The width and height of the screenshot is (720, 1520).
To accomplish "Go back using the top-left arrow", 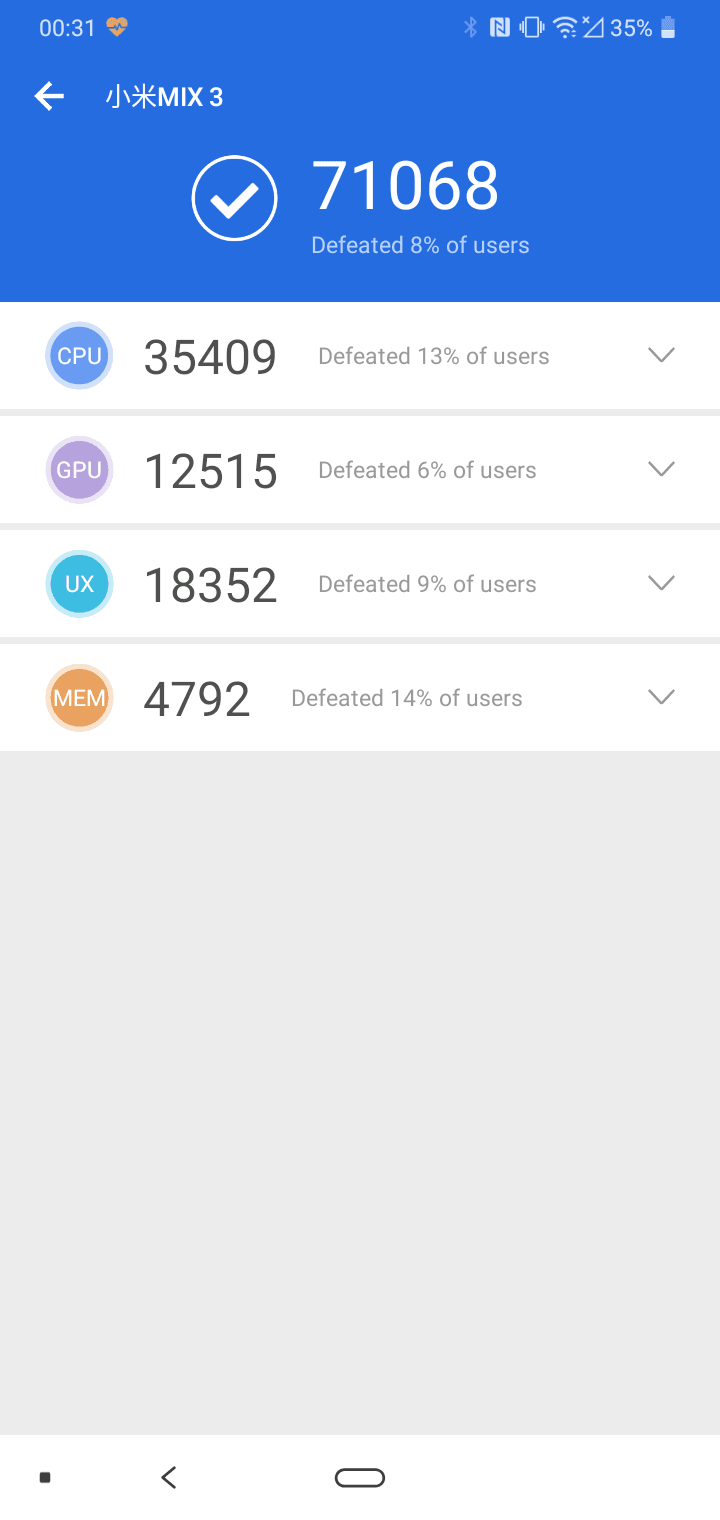I will pyautogui.click(x=49, y=96).
